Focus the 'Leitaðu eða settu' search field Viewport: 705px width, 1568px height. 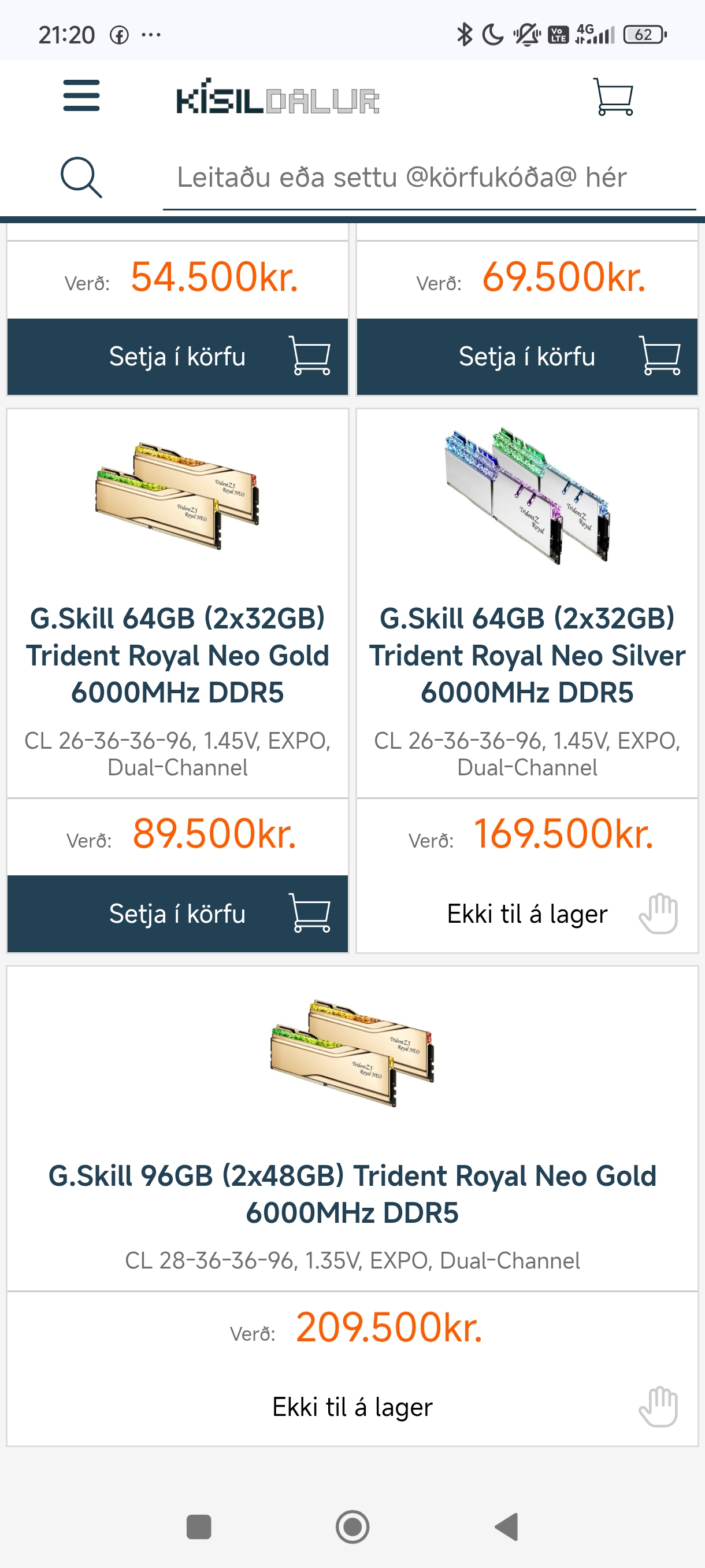[x=428, y=178]
